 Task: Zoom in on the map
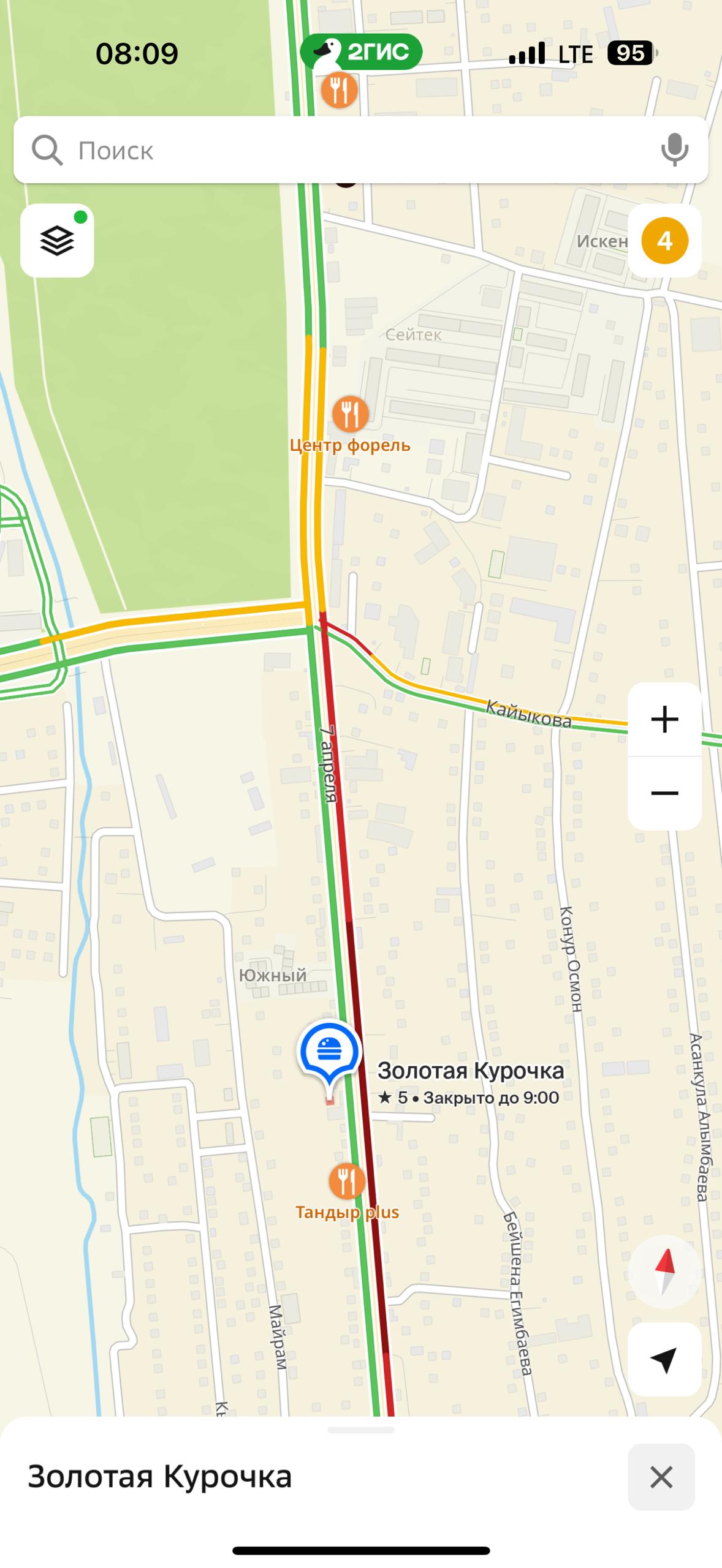tap(664, 719)
